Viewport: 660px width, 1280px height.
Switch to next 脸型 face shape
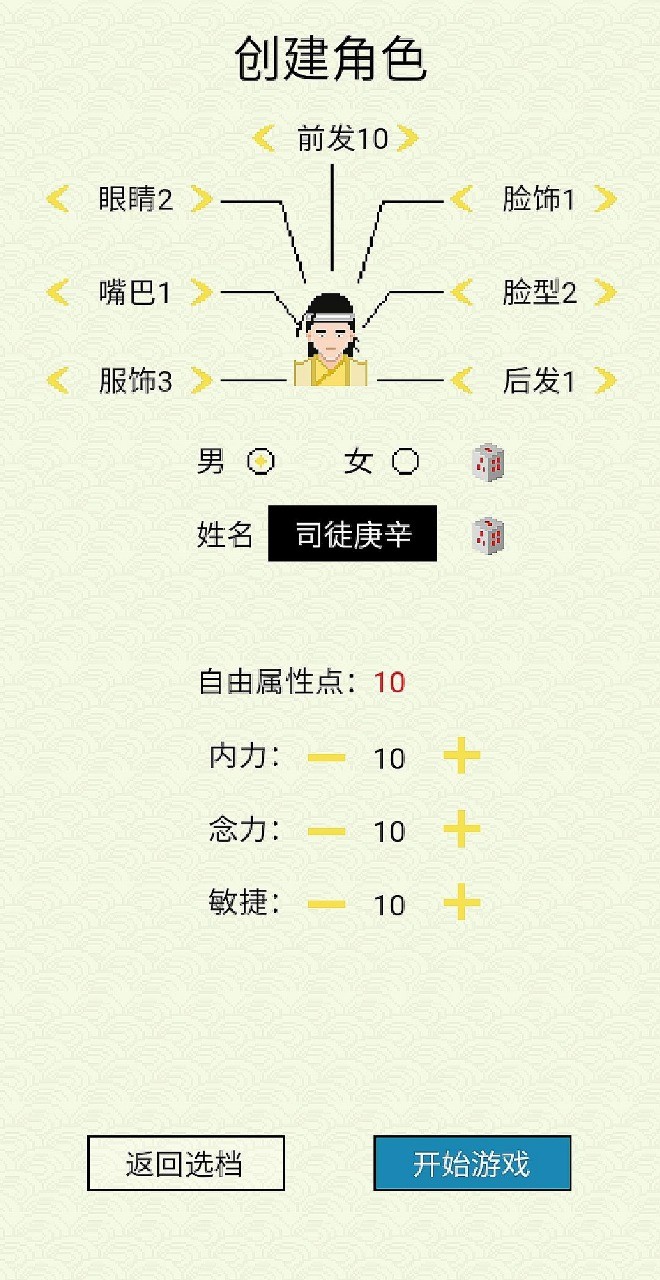(x=604, y=292)
